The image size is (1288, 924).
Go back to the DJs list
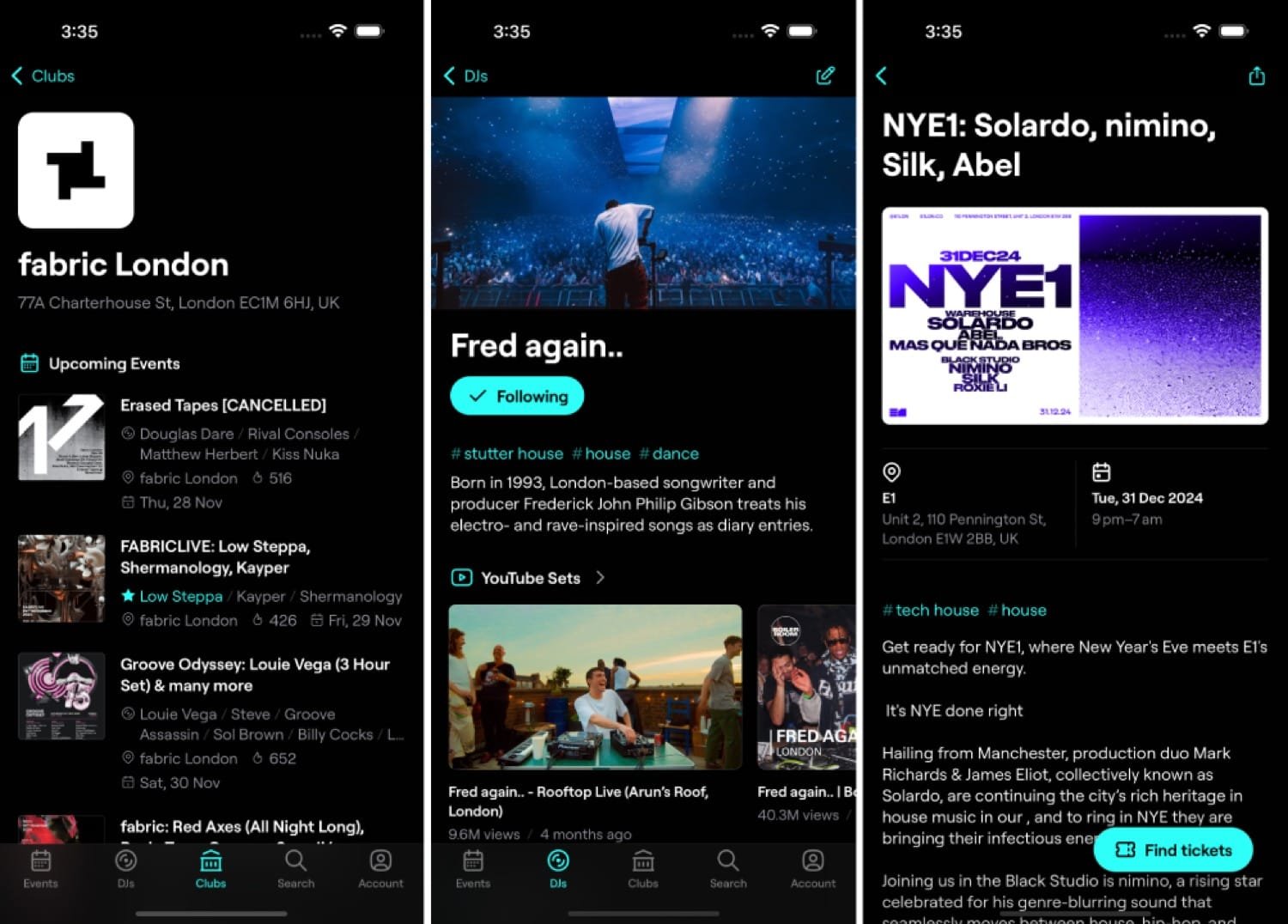(466, 76)
